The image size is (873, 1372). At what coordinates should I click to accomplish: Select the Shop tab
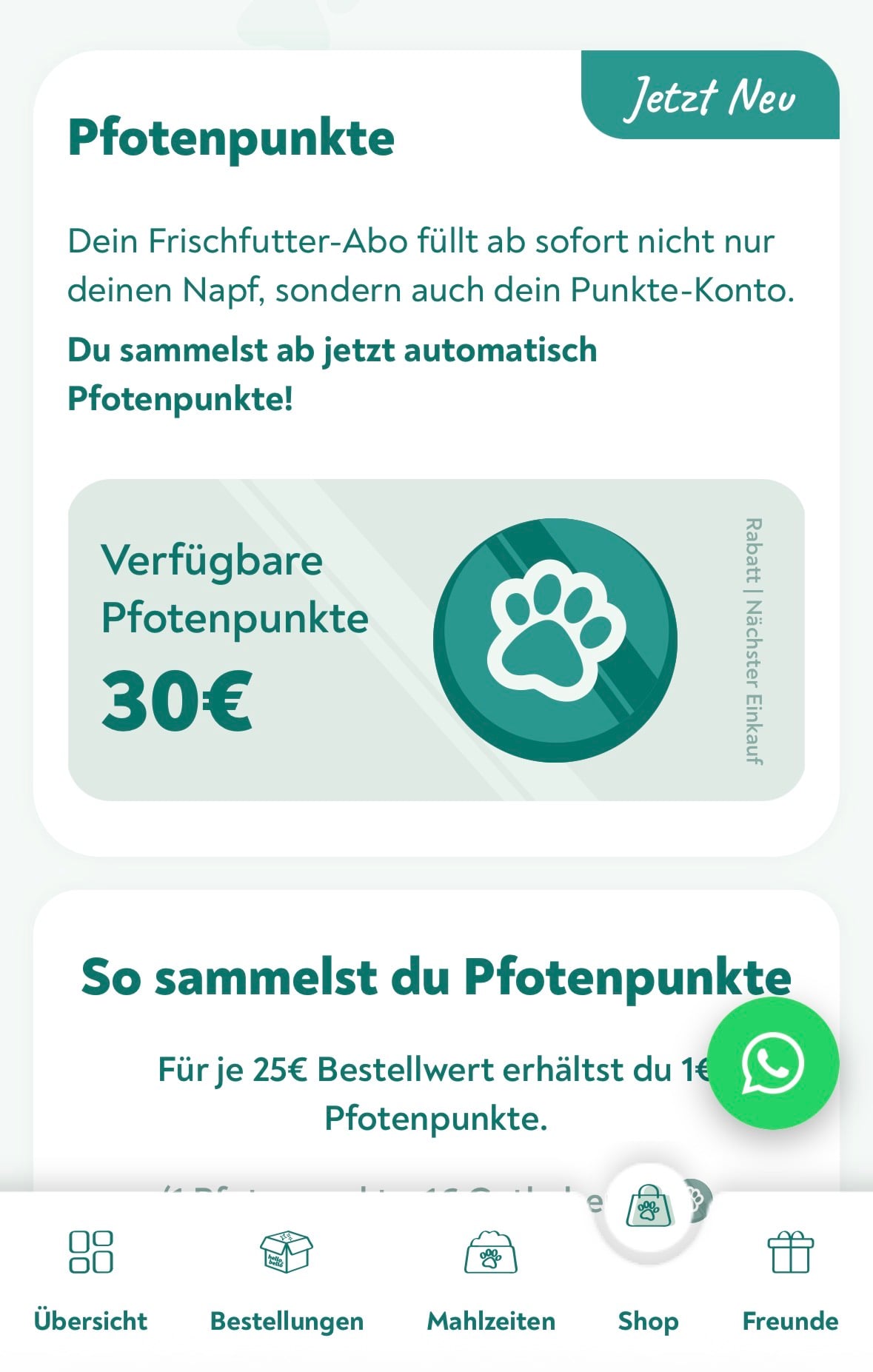coord(649,1259)
